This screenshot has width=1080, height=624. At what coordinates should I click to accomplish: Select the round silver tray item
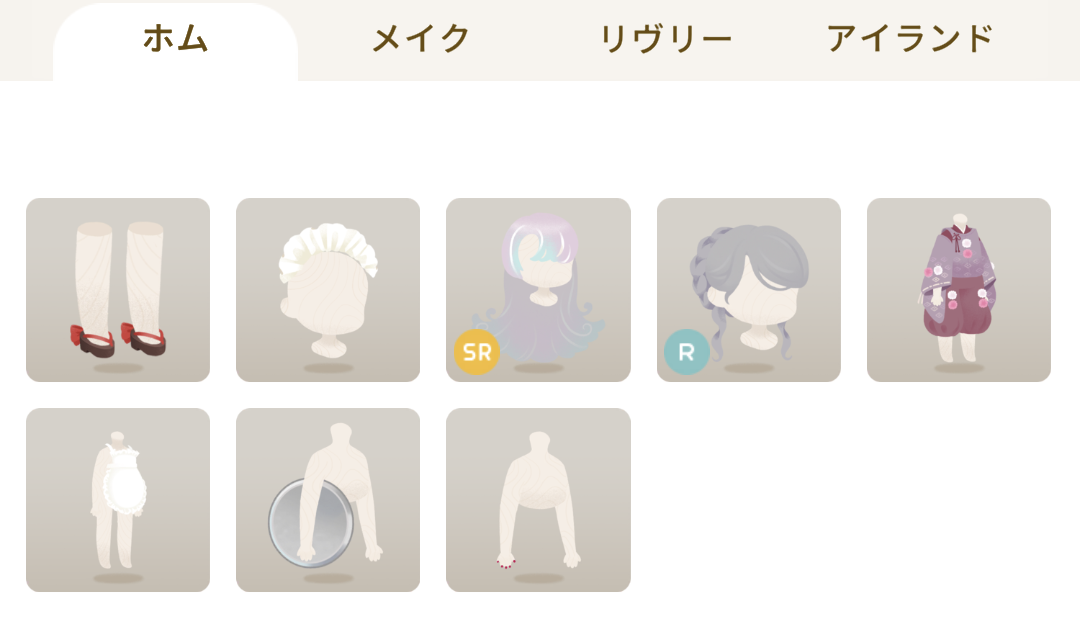328,500
